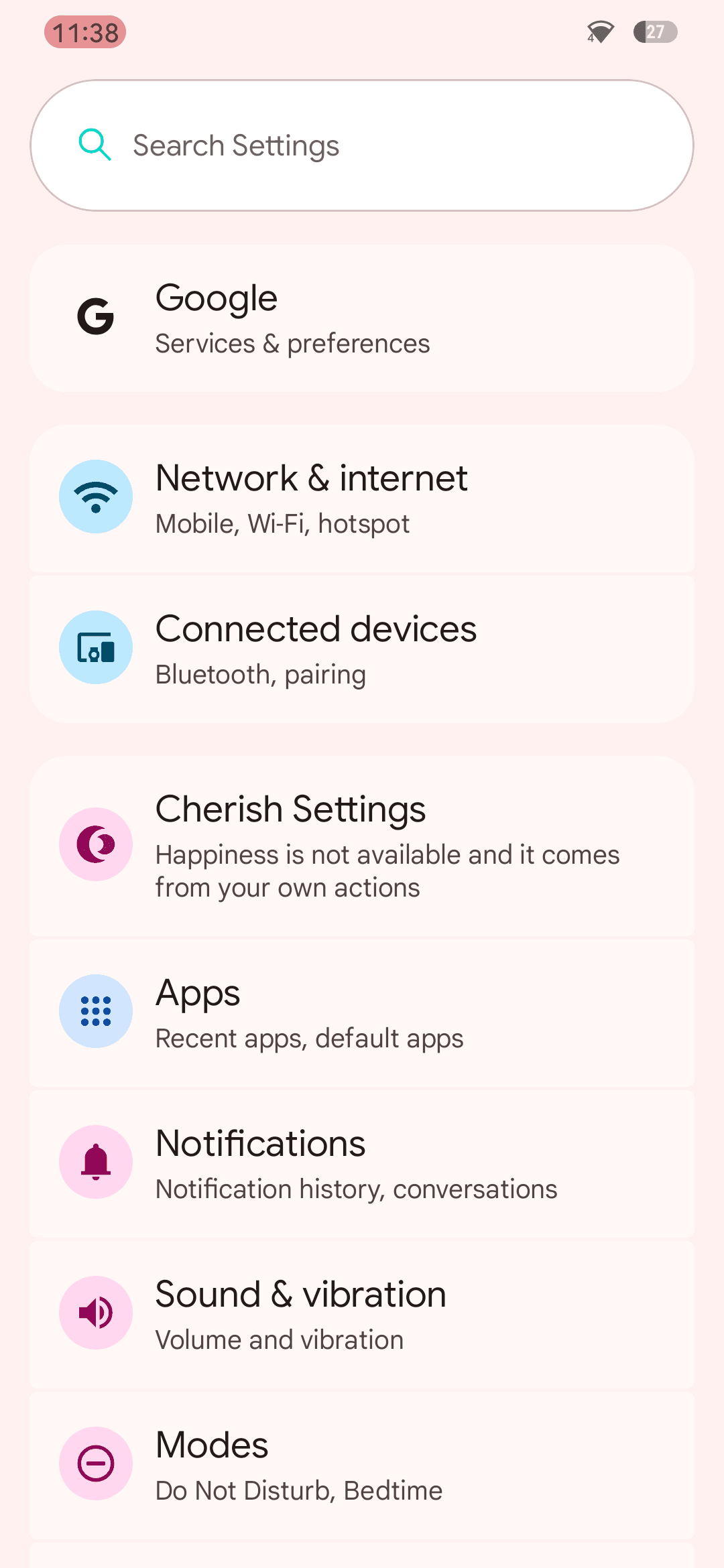Screen dimensions: 724x1568
Task: Open Notification history settings
Action: 362,1161
